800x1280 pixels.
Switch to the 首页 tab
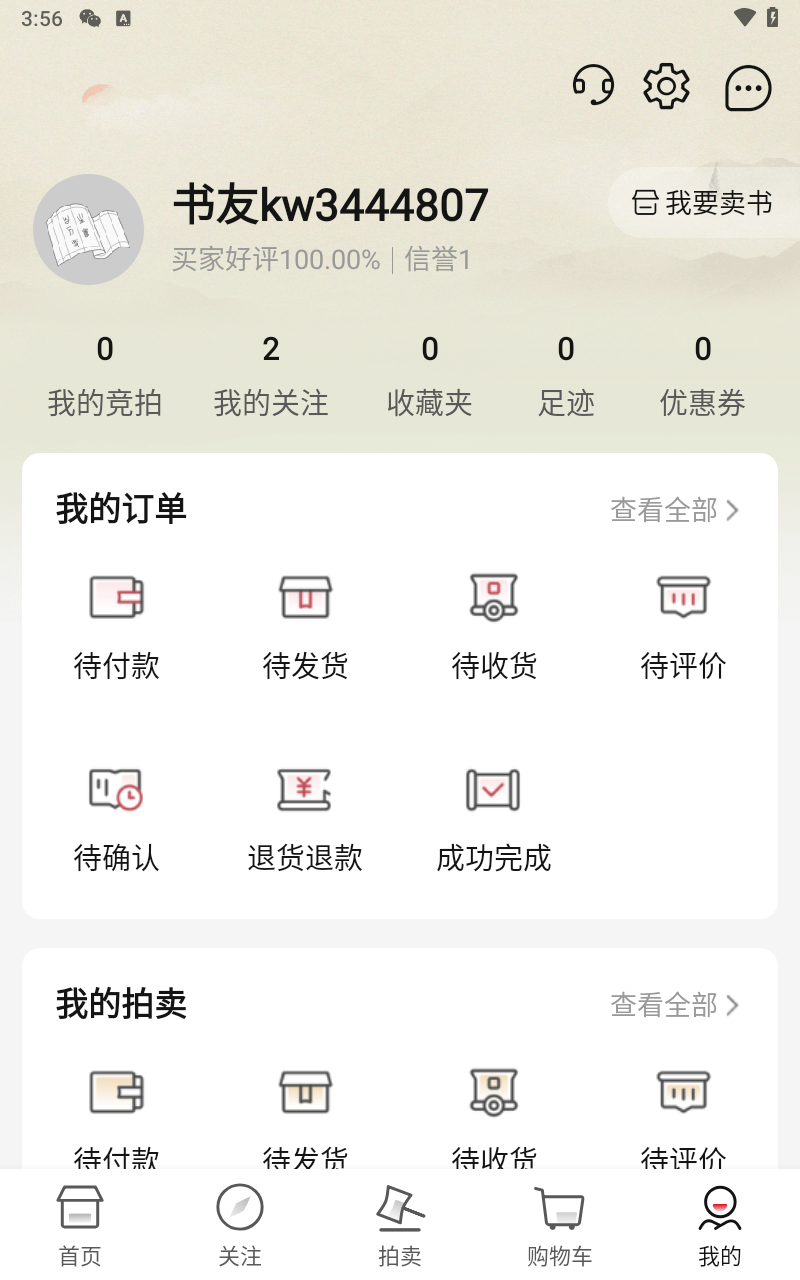(x=80, y=1225)
